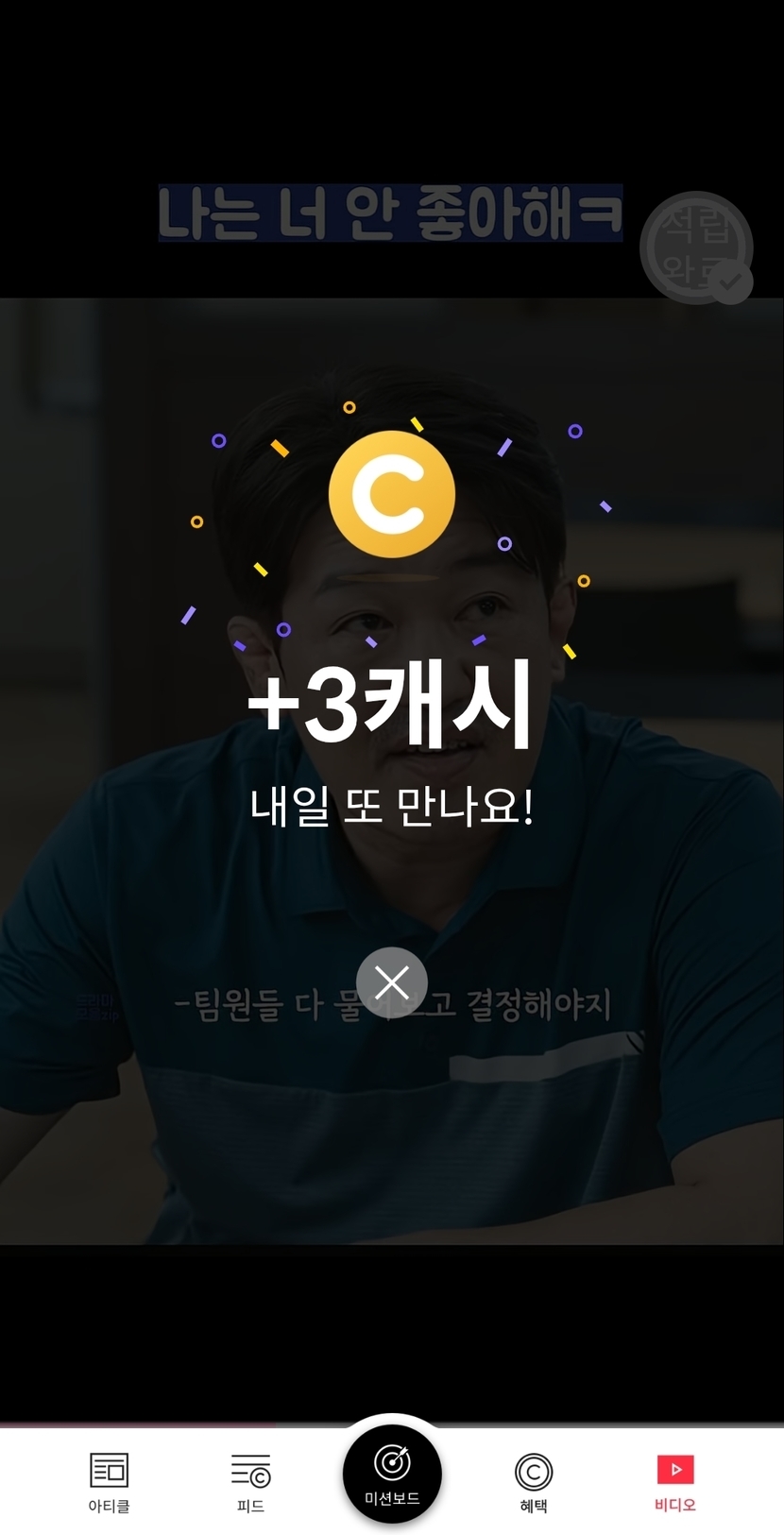Select the 비디오 tab
Viewport: 784px width, 1535px height.
[x=674, y=1480]
